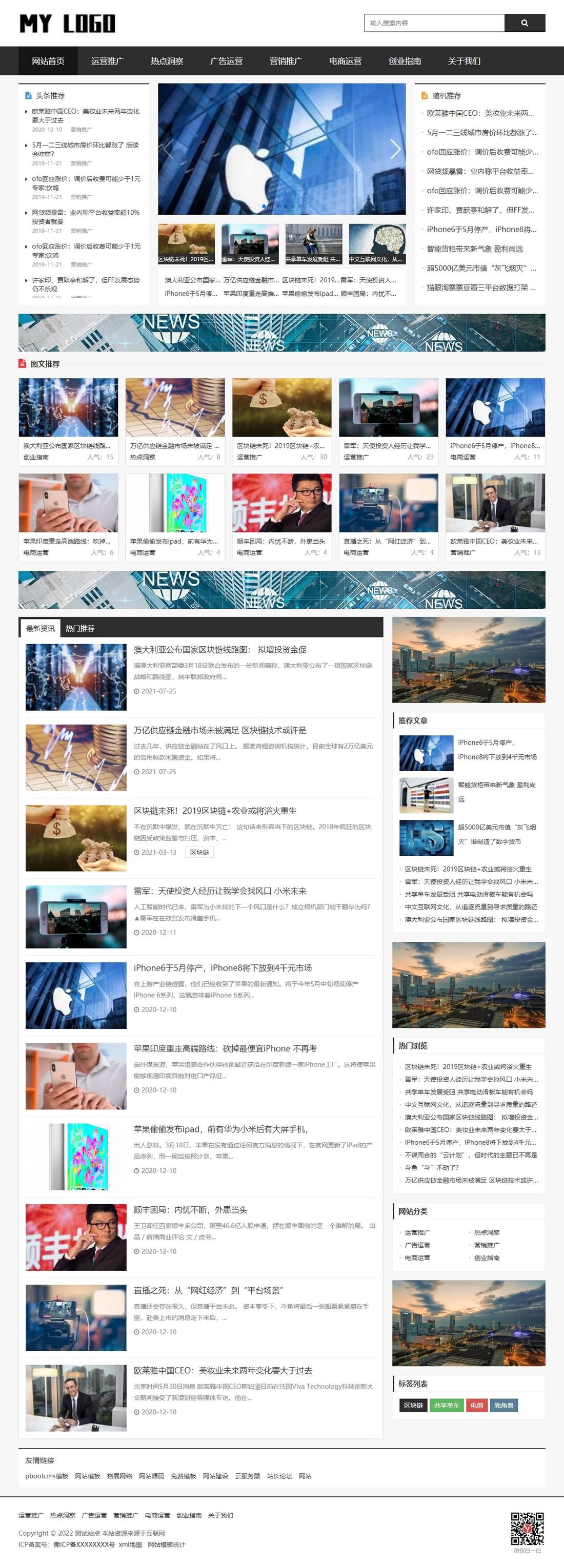Image resolution: width=564 pixels, height=1568 pixels.
Task: Visit the pbootcms模板 friend link
Action: click(46, 1476)
